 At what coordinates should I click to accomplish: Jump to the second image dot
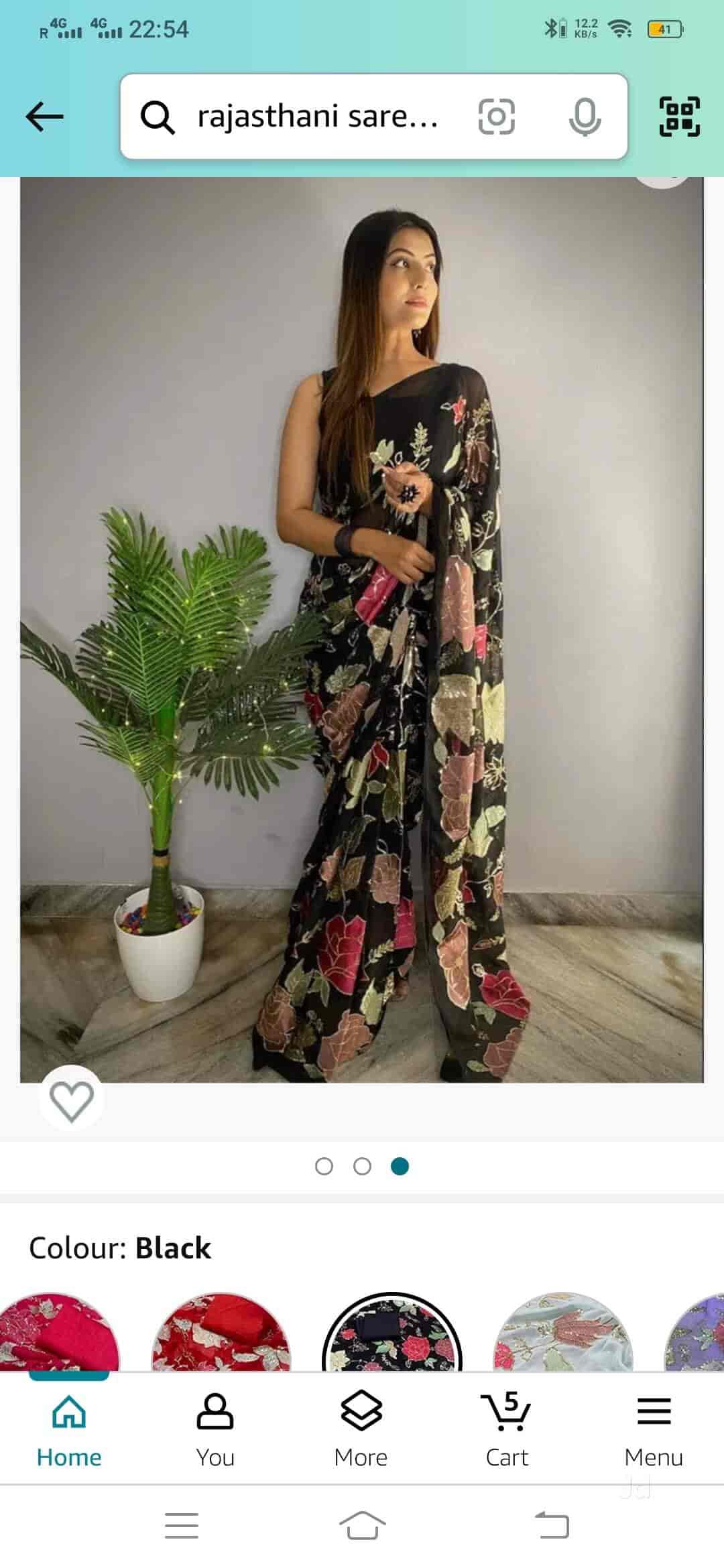coord(362,1167)
